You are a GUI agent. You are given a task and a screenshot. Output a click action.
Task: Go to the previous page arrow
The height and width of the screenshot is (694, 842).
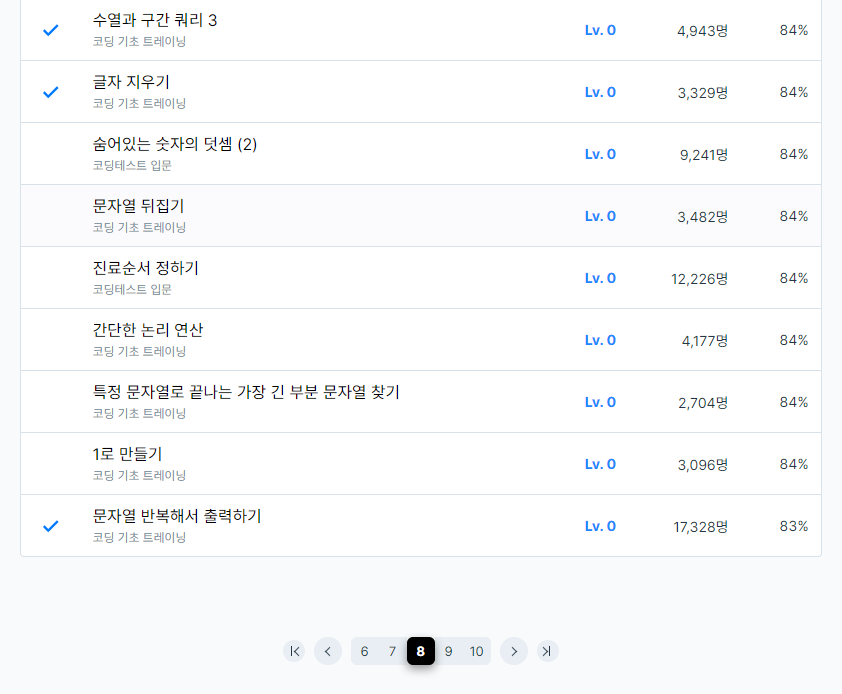[x=328, y=651]
